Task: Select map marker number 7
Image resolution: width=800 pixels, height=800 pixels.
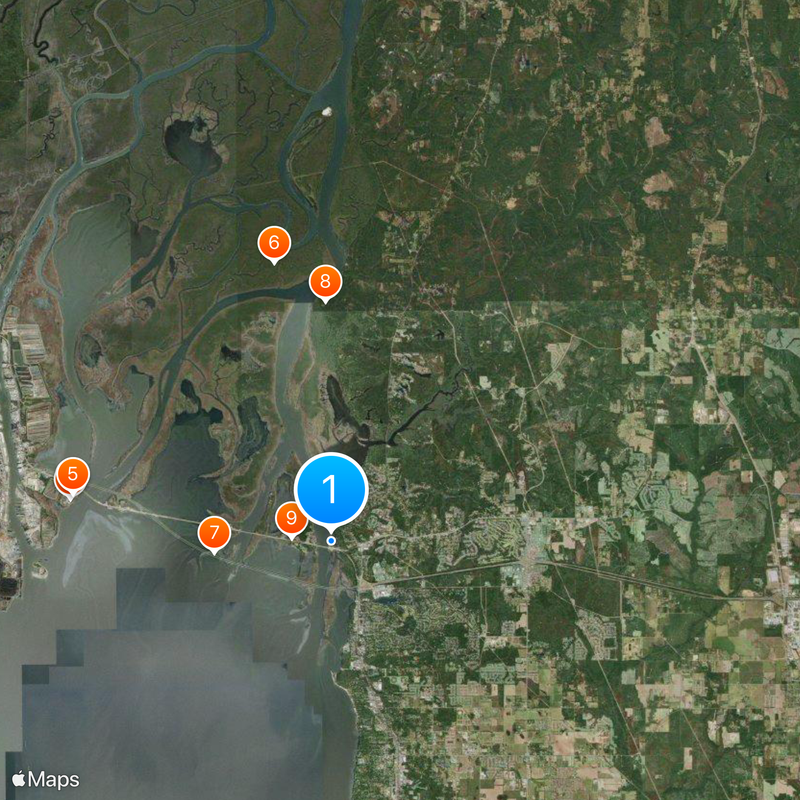Action: point(214,532)
